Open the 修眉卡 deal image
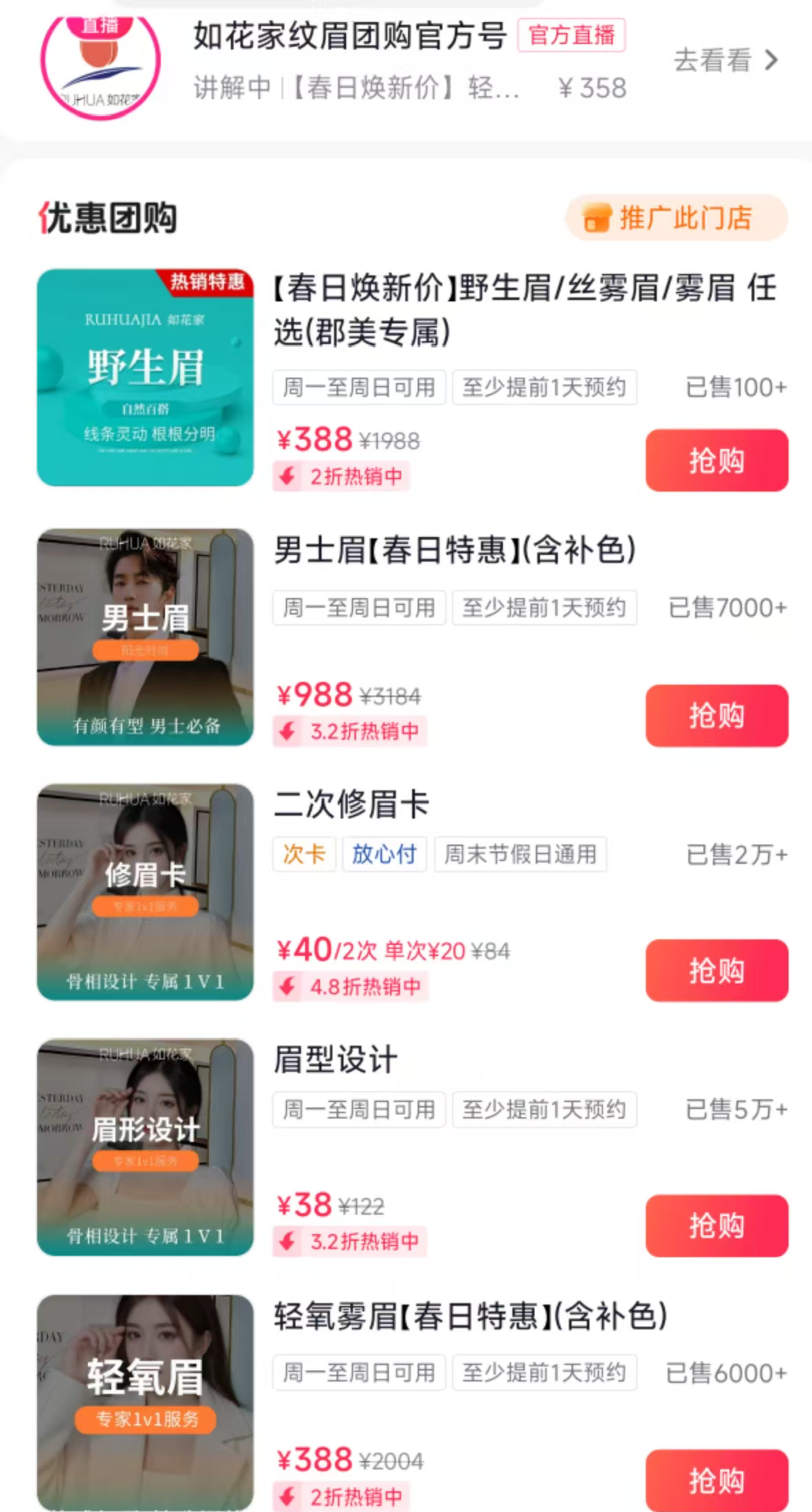Image resolution: width=812 pixels, height=1512 pixels. (145, 891)
